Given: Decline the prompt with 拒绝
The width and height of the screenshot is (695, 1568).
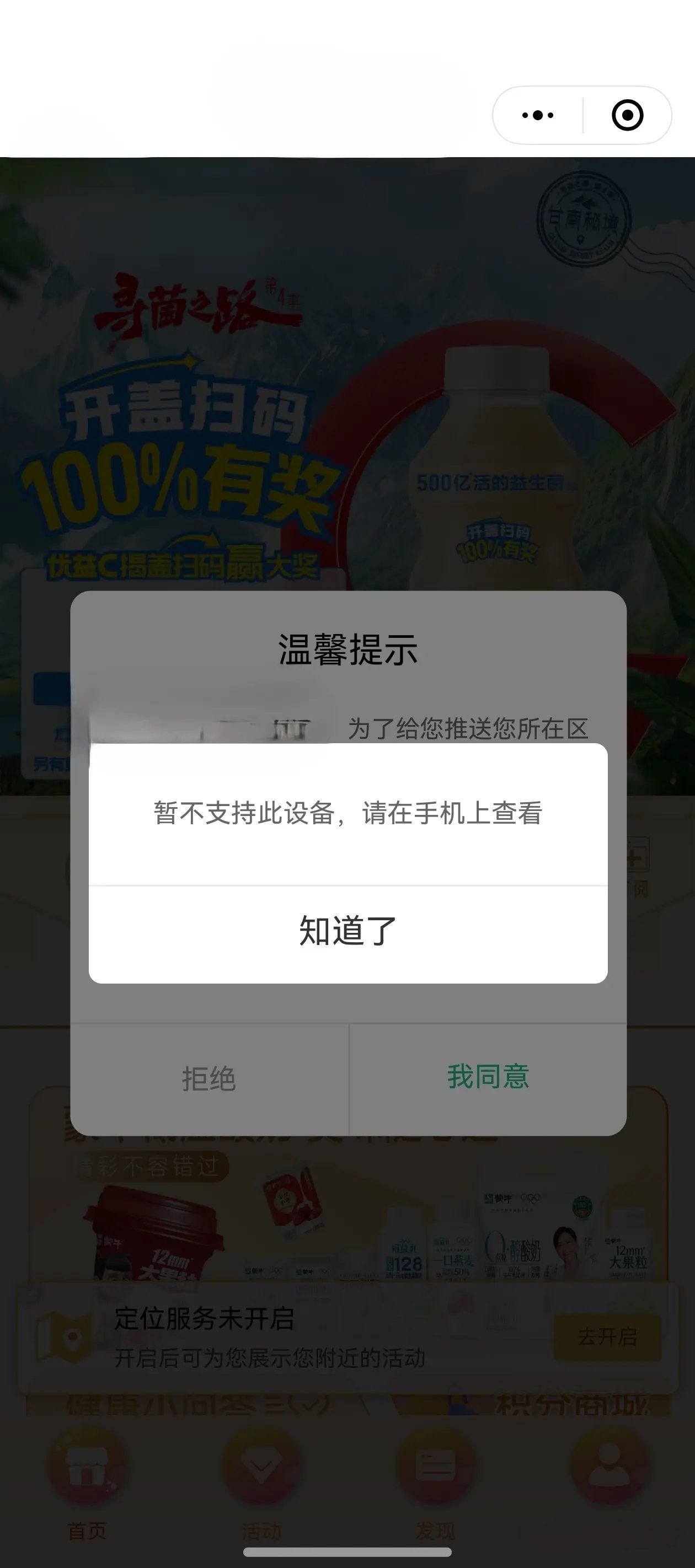Looking at the screenshot, I should [x=209, y=1078].
